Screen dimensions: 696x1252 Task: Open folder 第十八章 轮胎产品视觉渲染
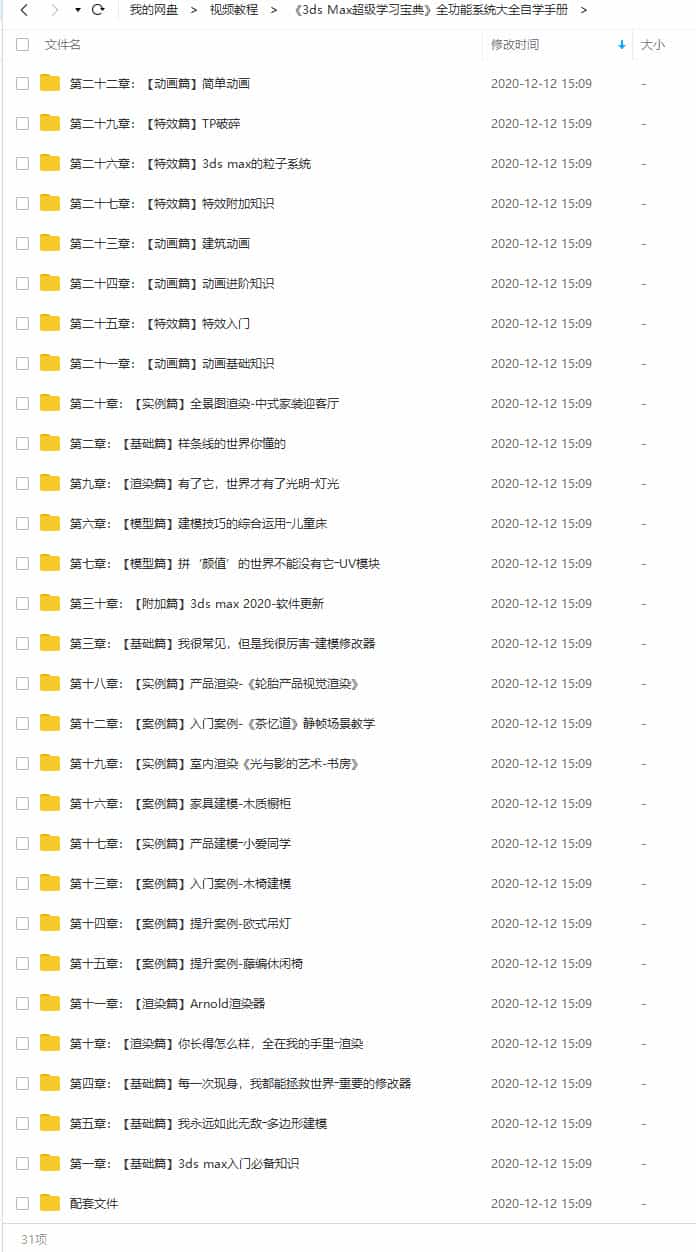click(x=213, y=684)
